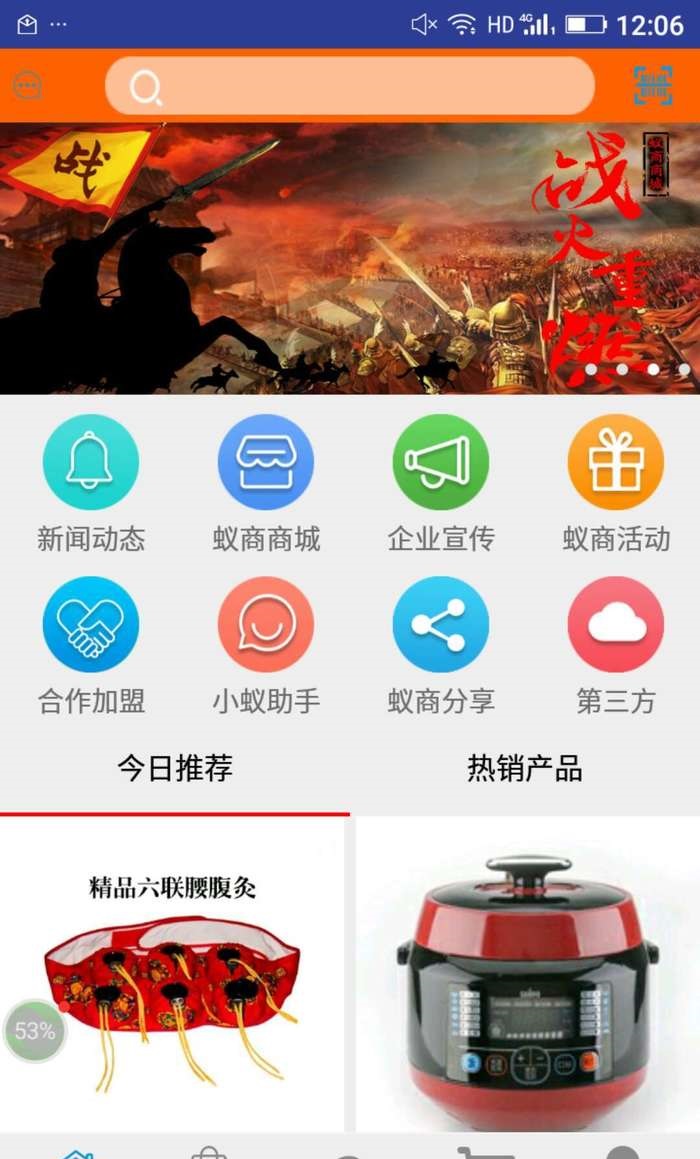View the 精品六联腰腹灸 product
Screen dimensions: 700x1159
173,975
